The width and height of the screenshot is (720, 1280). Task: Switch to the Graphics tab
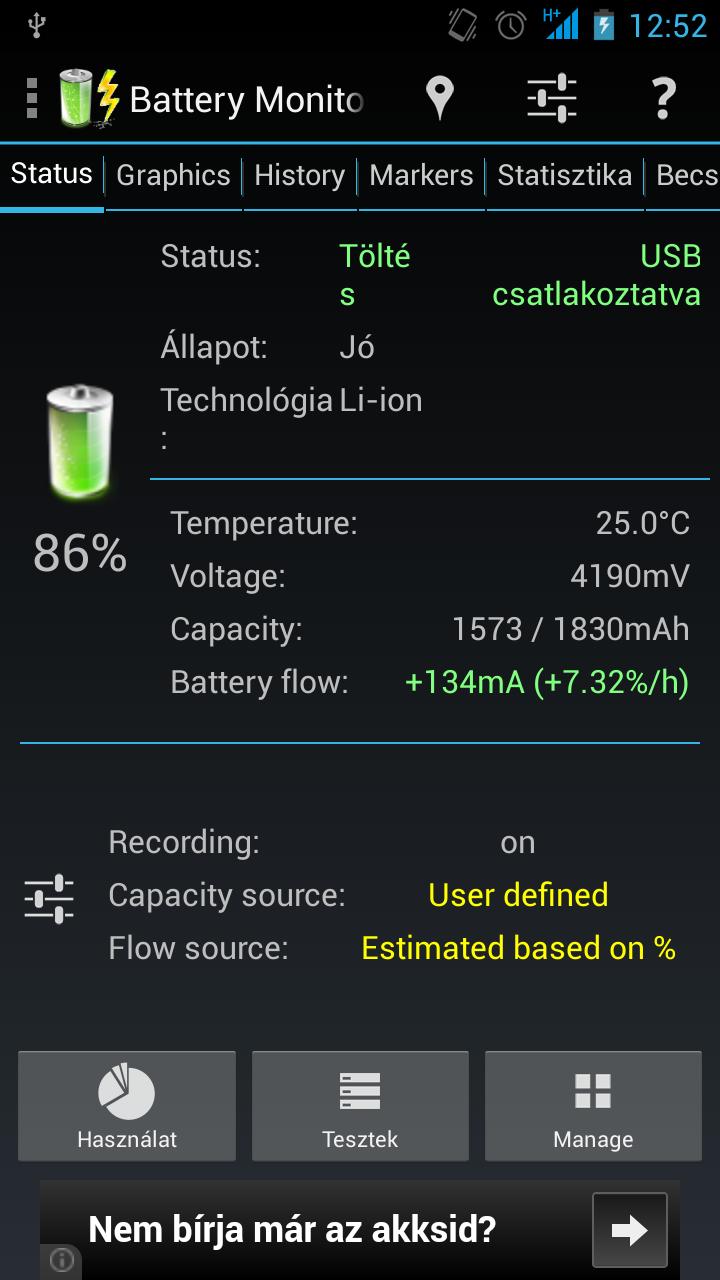pyautogui.click(x=173, y=176)
